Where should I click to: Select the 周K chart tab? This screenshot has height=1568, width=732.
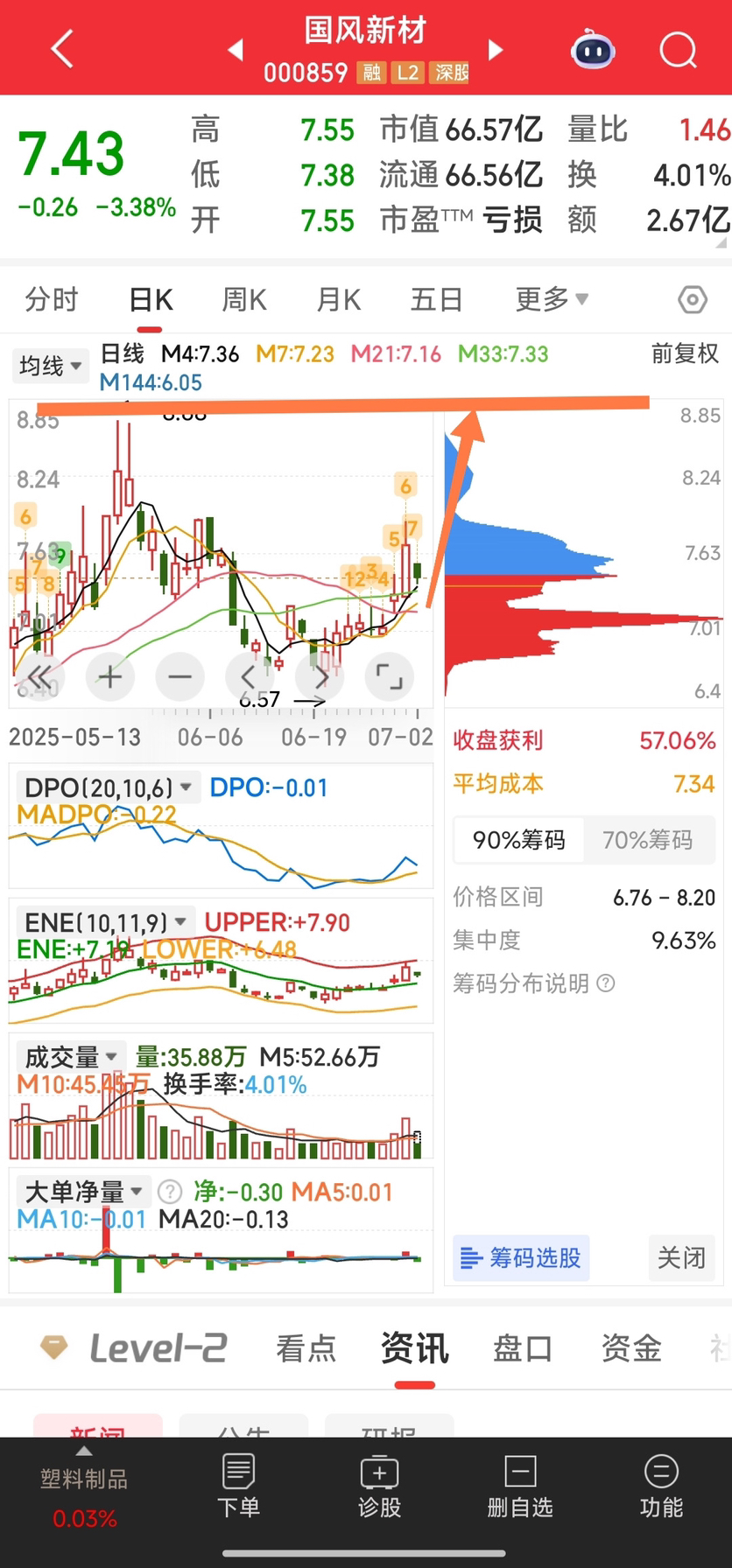point(244,300)
